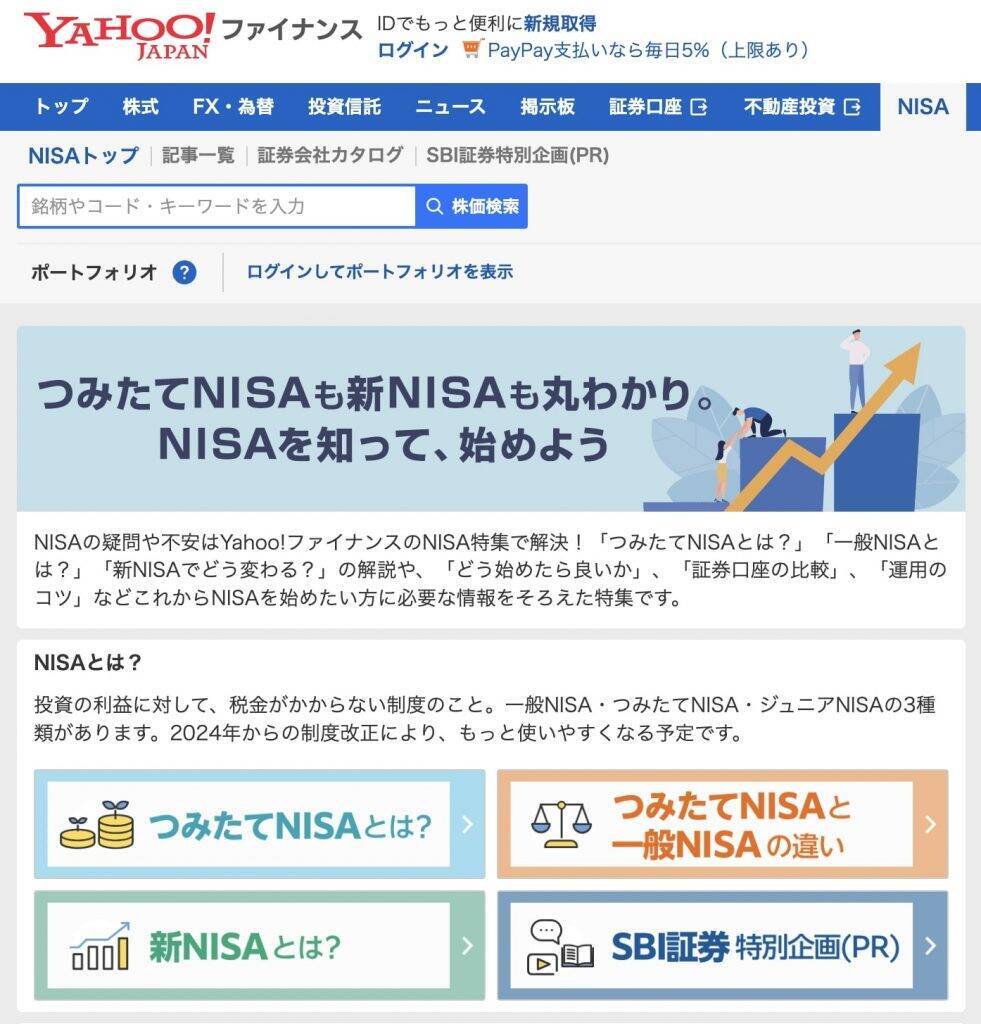Open the 掲示板 tab

547,107
